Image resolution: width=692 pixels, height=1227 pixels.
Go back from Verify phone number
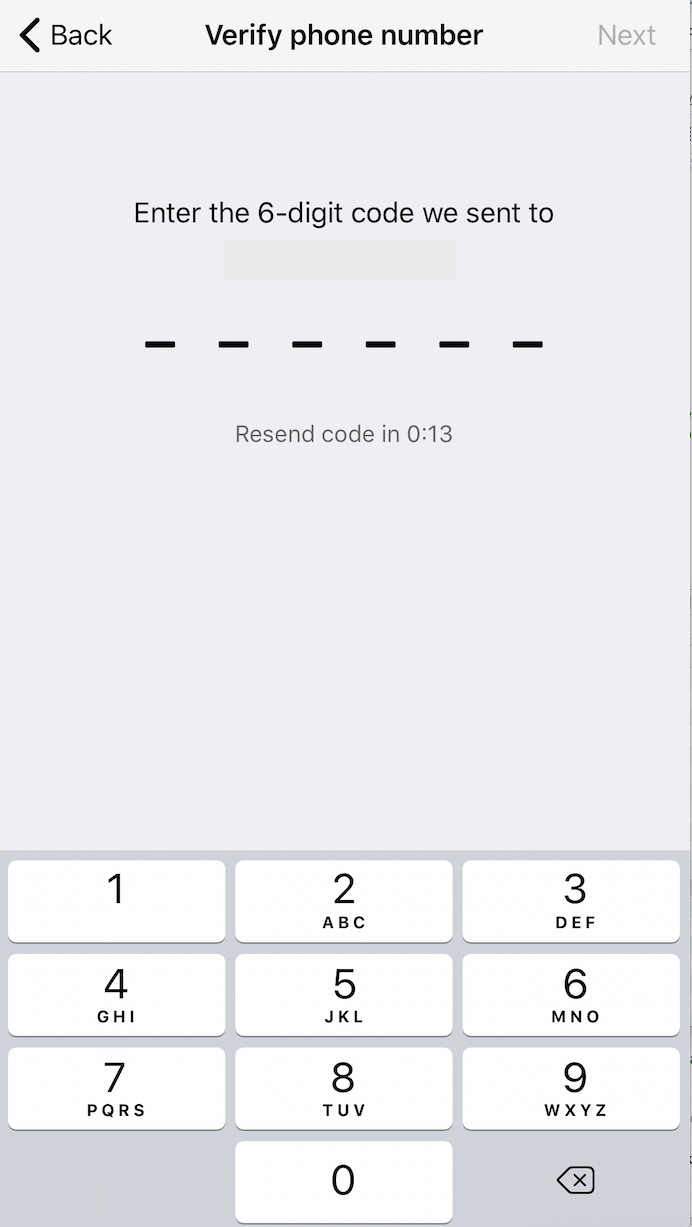(x=66, y=35)
